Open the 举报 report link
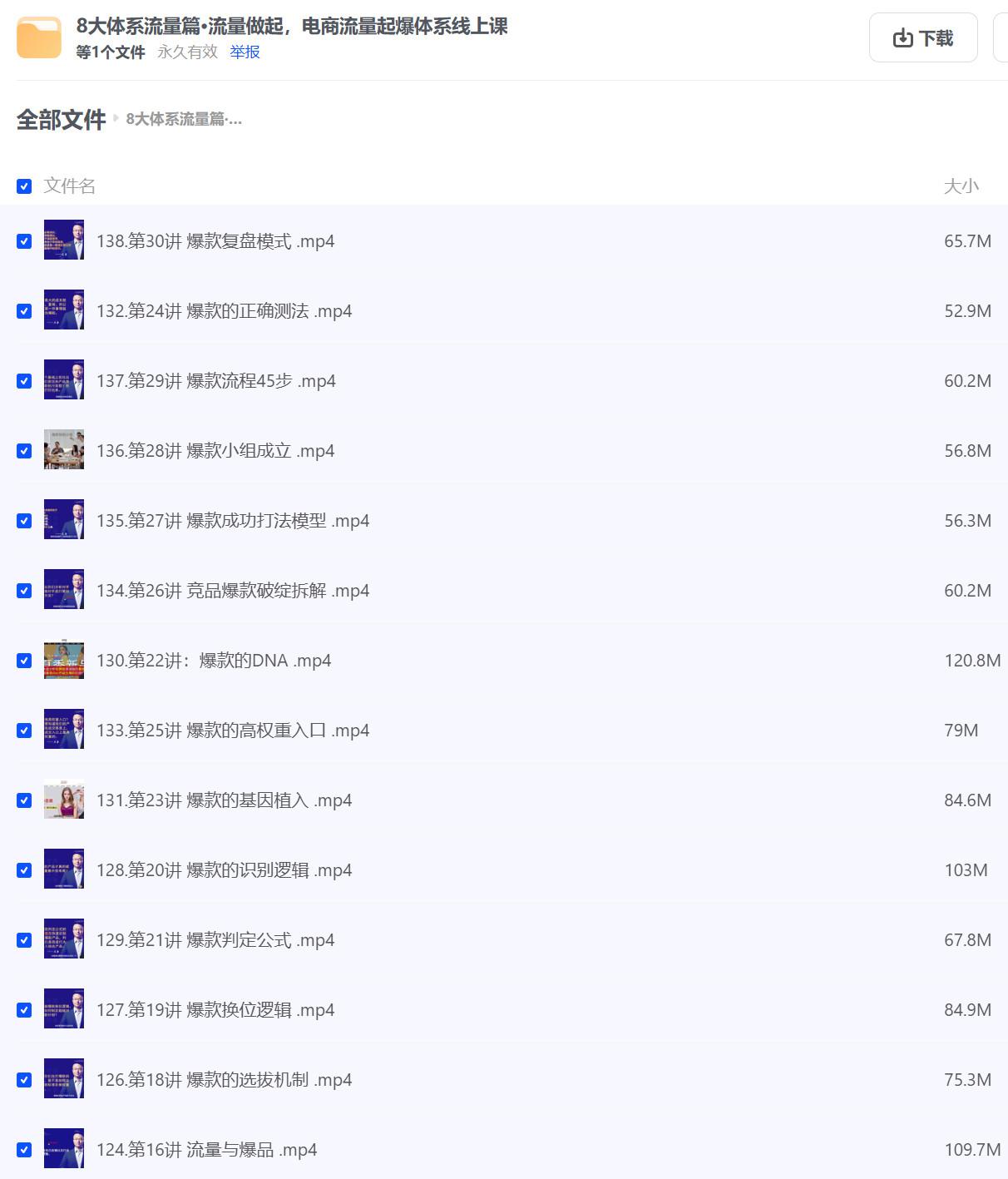Screen dimensions: 1008x1179 pos(245,52)
